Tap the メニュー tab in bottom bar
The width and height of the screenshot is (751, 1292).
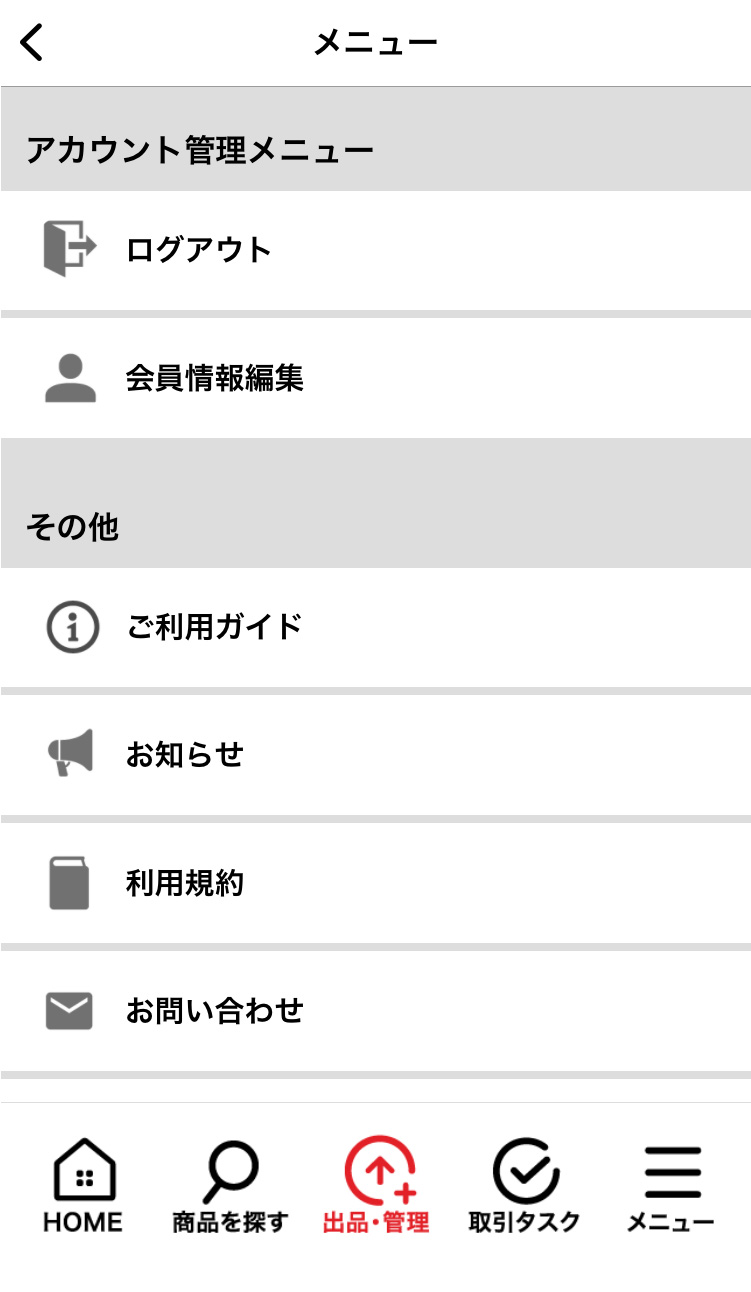click(670, 1186)
